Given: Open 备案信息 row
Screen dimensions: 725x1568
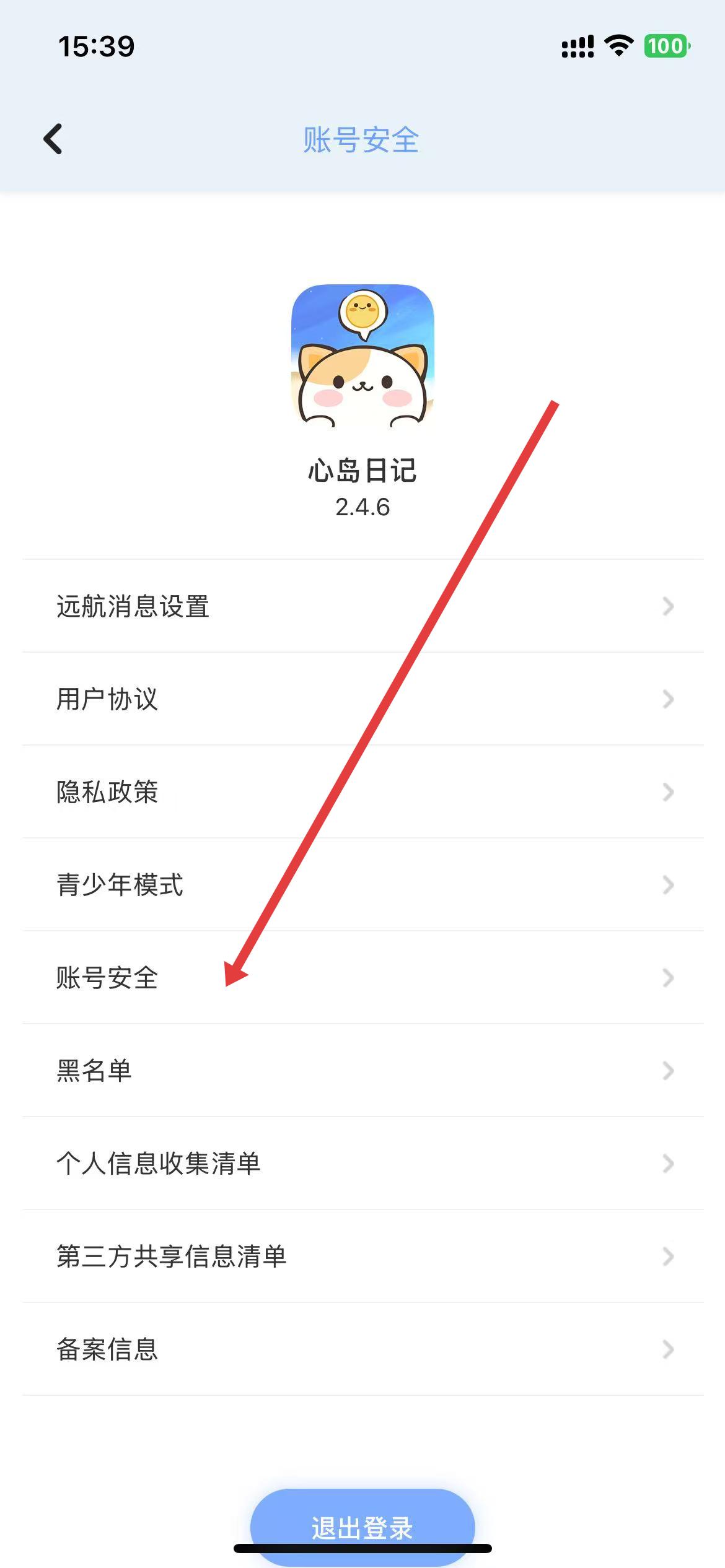Looking at the screenshot, I should pos(362,1349).
